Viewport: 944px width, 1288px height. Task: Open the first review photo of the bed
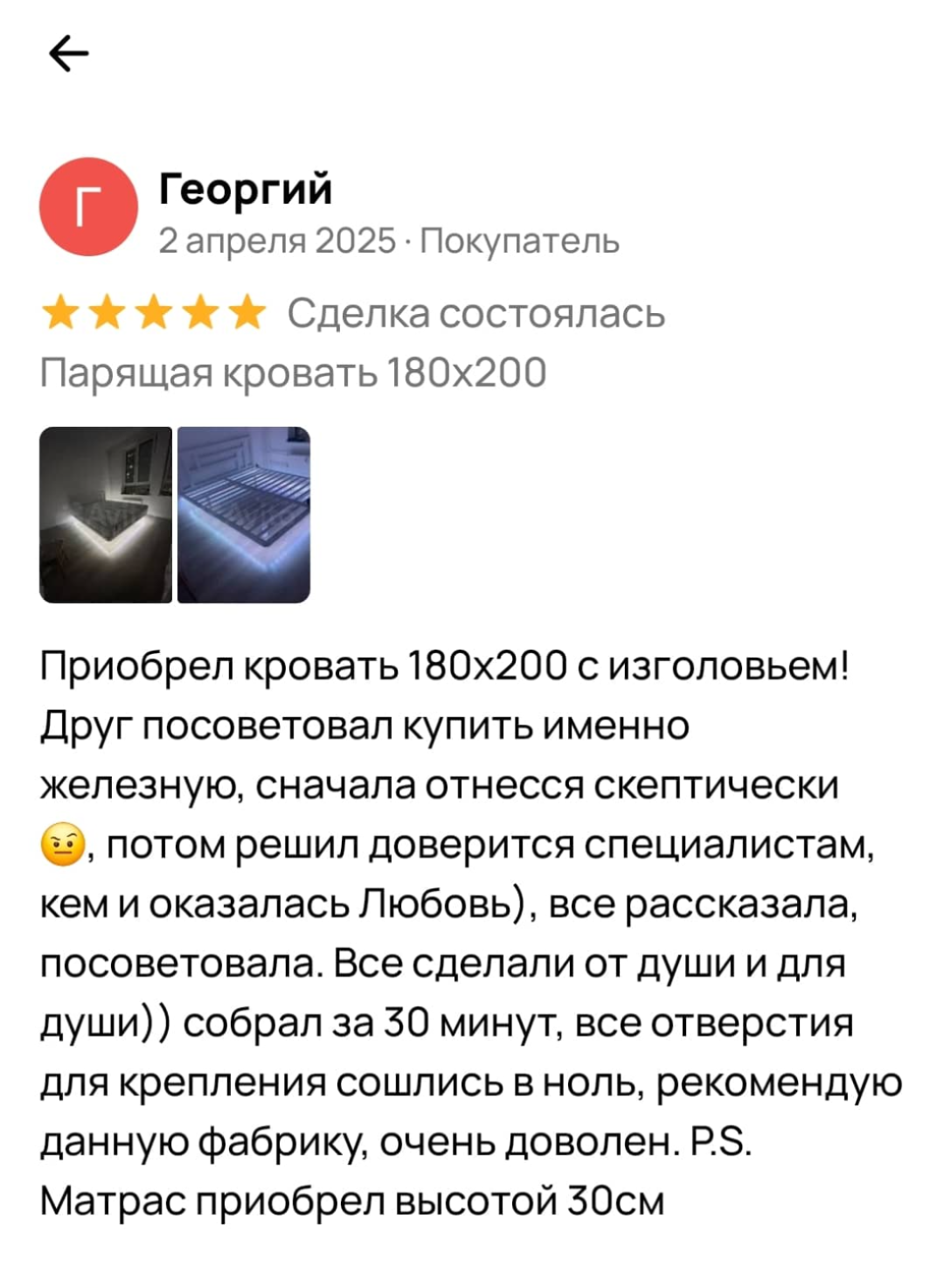coord(106,514)
